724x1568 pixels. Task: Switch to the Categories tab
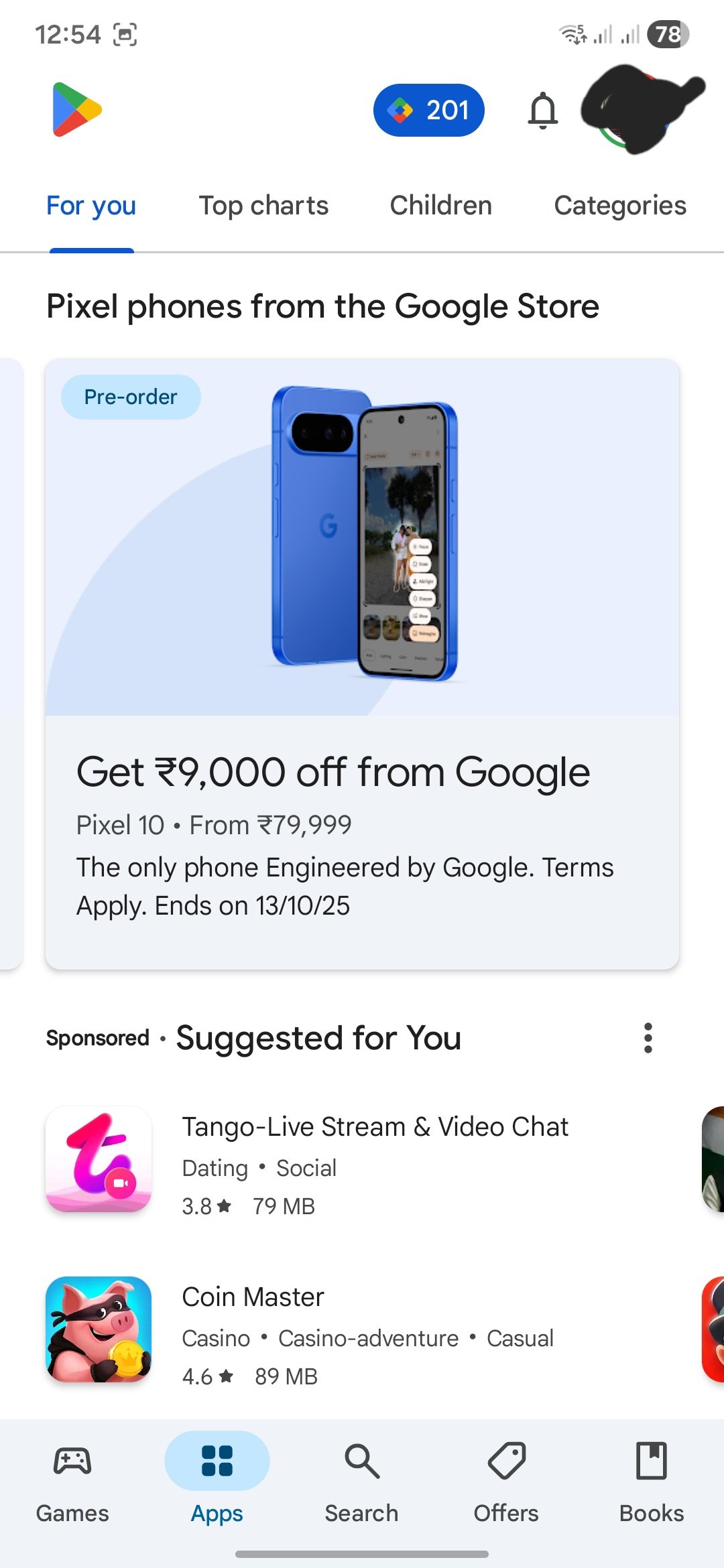pos(620,206)
